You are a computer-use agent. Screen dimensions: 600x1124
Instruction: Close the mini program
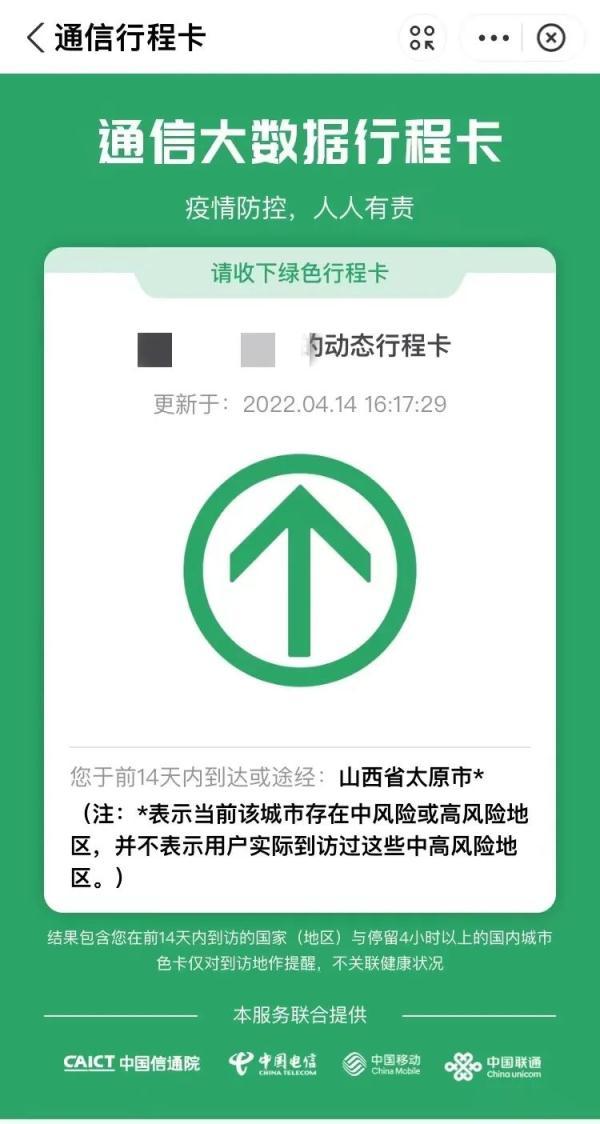(551, 37)
